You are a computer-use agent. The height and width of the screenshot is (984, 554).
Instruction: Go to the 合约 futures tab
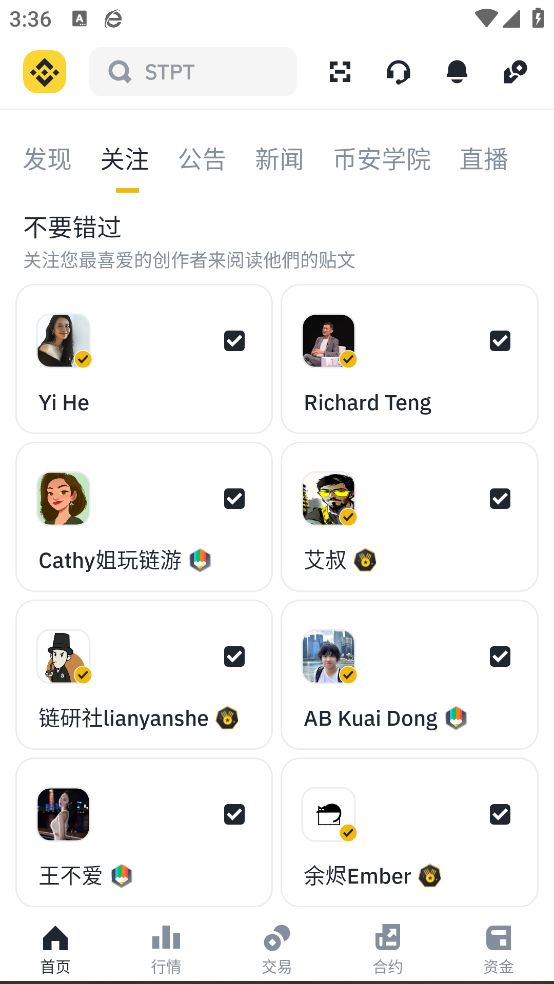tap(388, 950)
